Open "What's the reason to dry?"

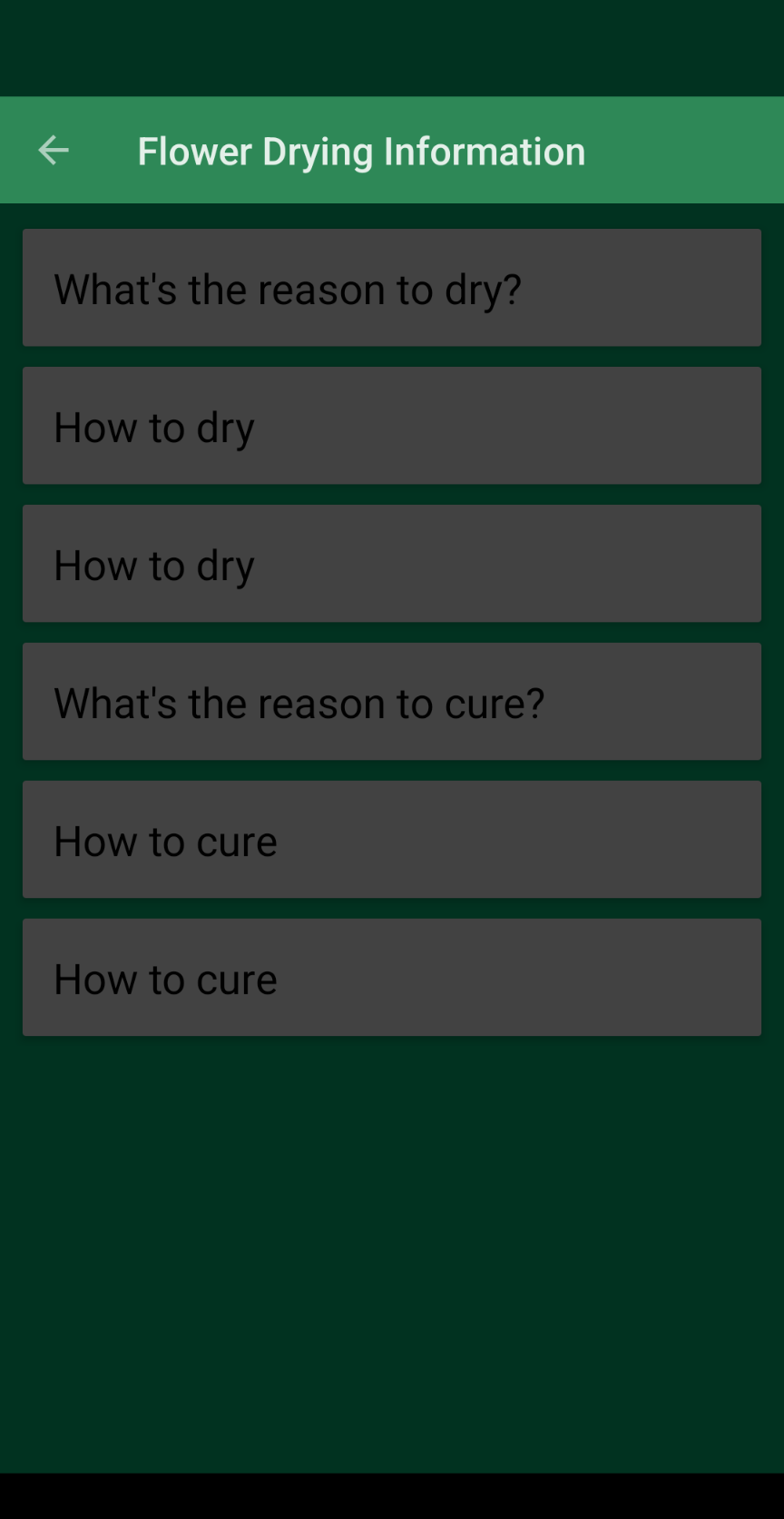[391, 288]
